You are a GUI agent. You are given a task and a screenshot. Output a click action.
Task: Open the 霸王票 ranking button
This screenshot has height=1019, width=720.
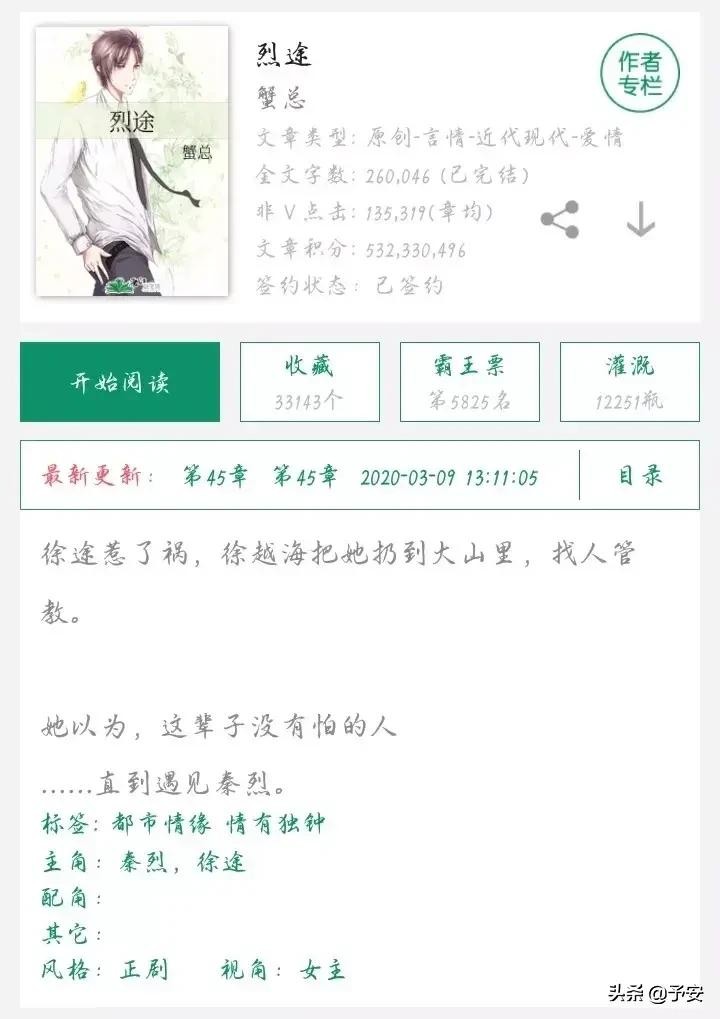coord(469,382)
